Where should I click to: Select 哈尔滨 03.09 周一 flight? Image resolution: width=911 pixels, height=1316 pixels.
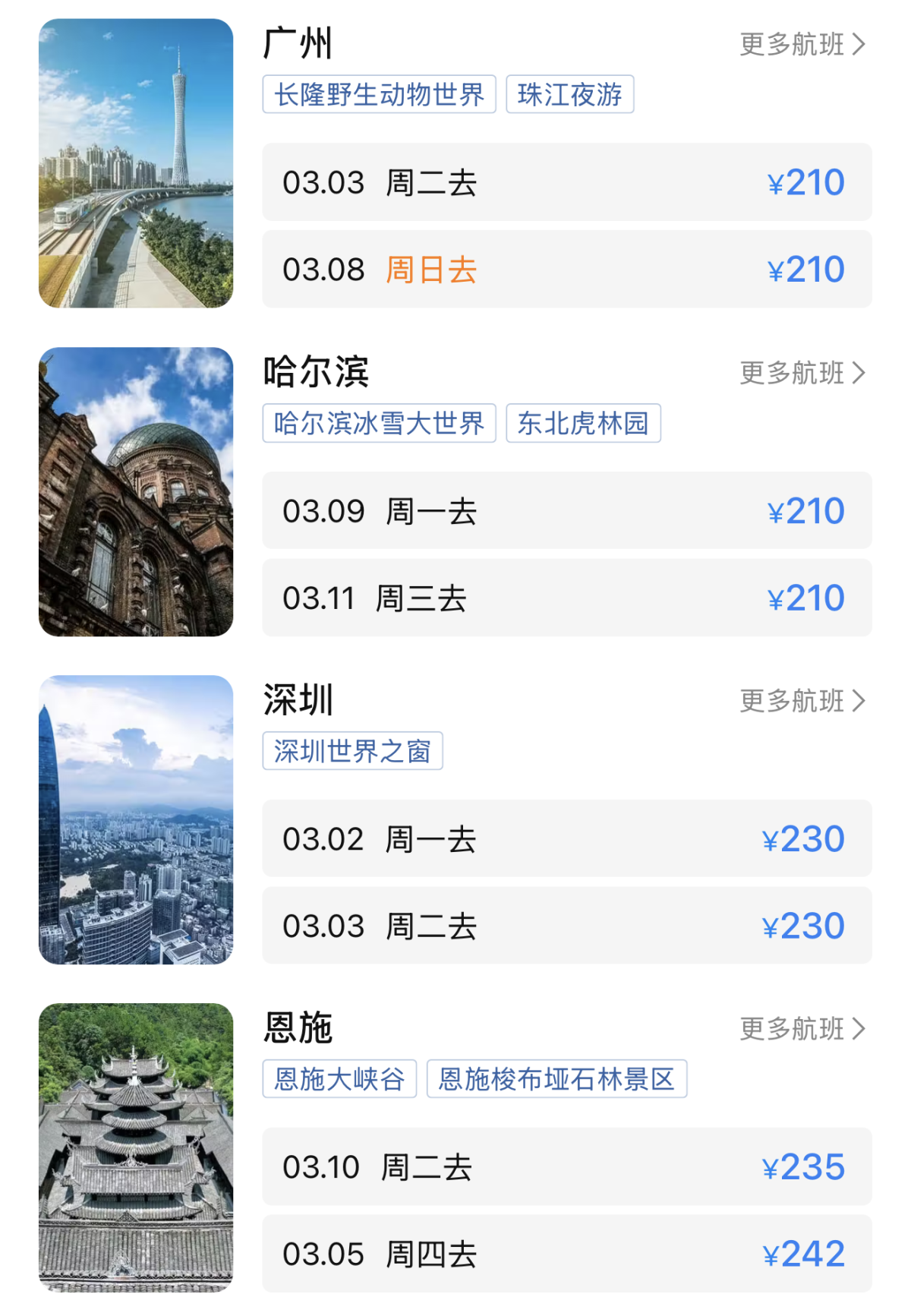566,511
